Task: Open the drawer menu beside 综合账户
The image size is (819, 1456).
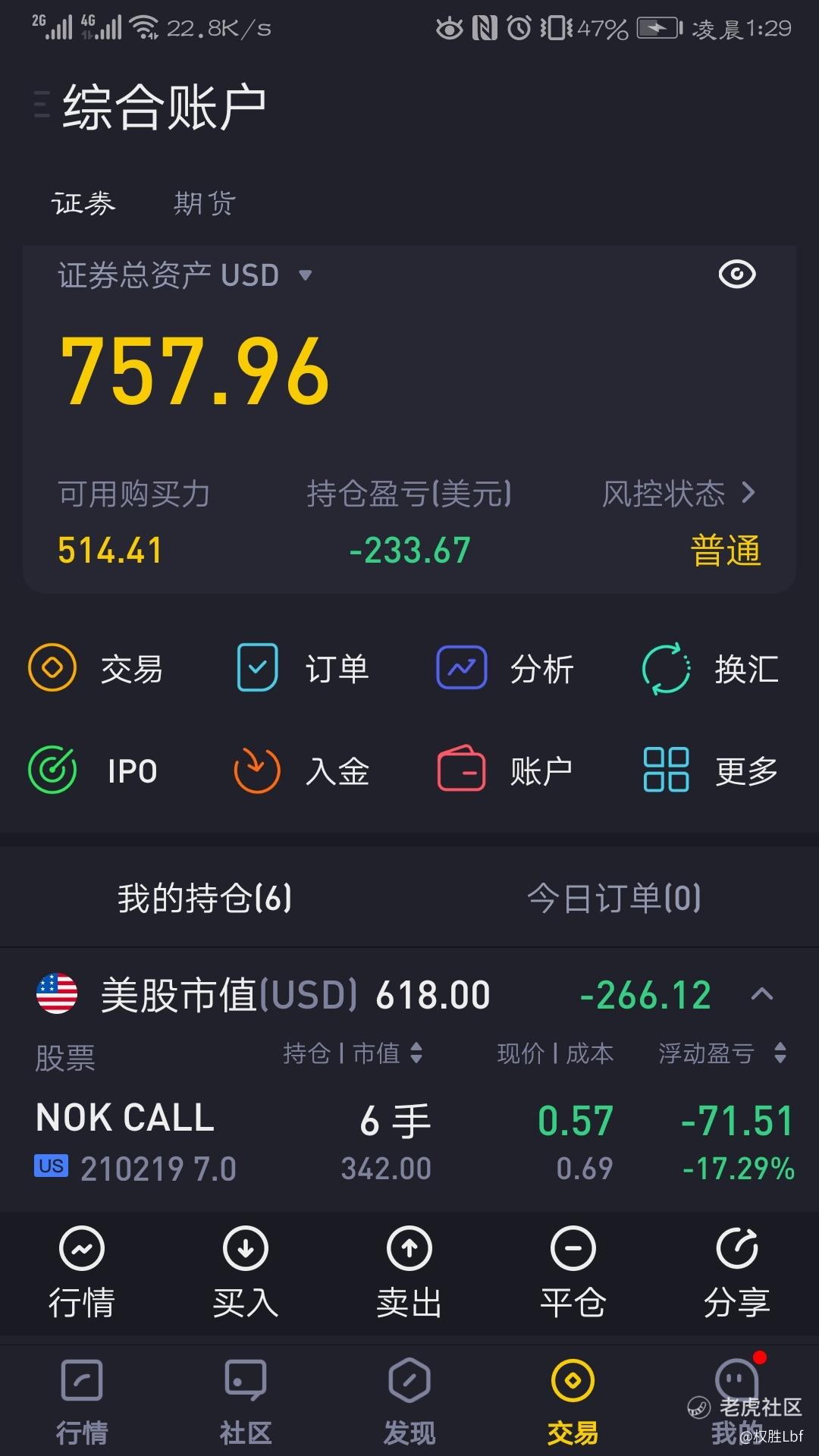Action: click(x=42, y=105)
